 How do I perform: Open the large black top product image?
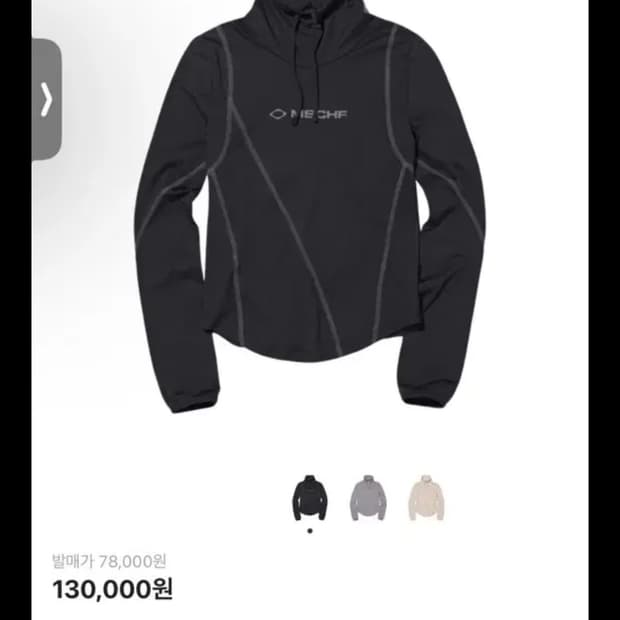310,210
